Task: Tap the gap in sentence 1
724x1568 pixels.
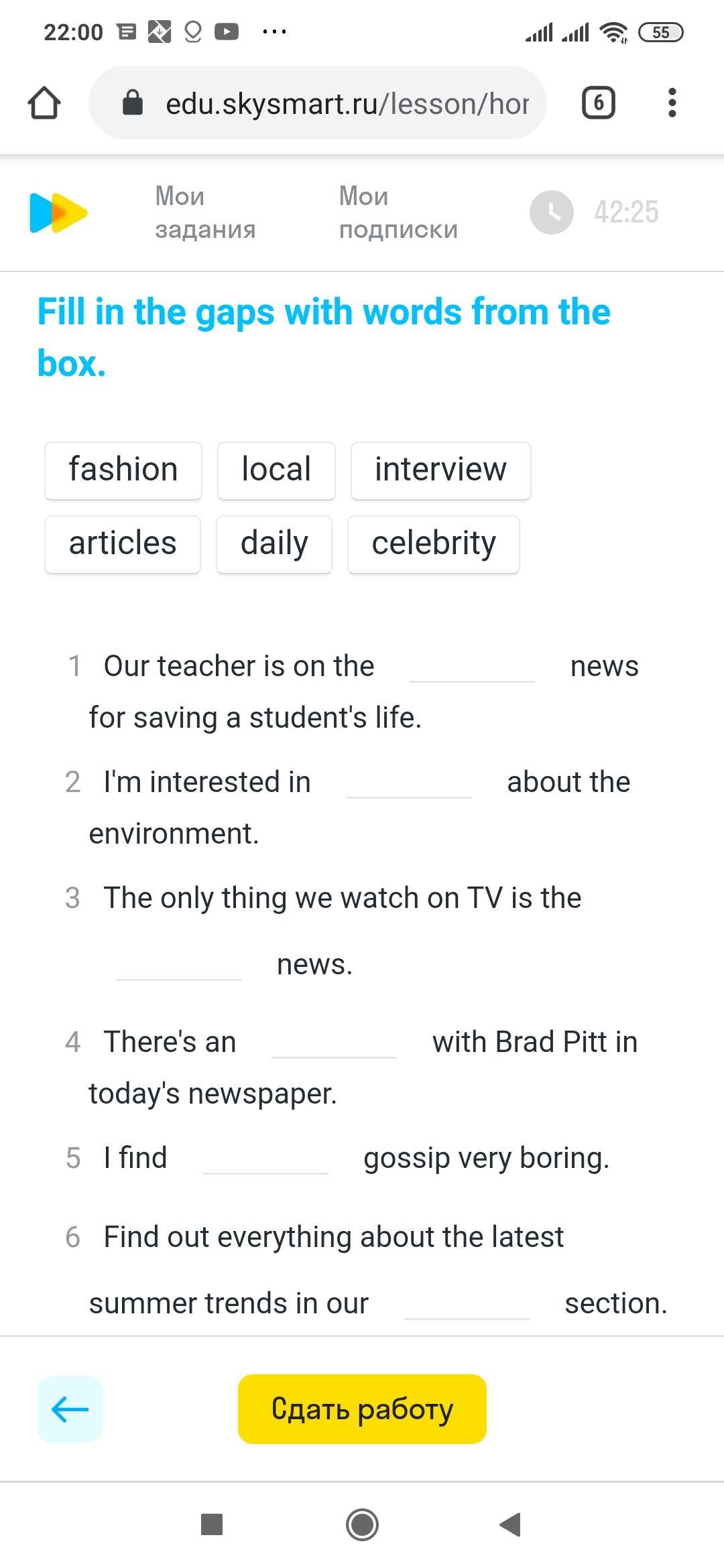Action: click(472, 666)
